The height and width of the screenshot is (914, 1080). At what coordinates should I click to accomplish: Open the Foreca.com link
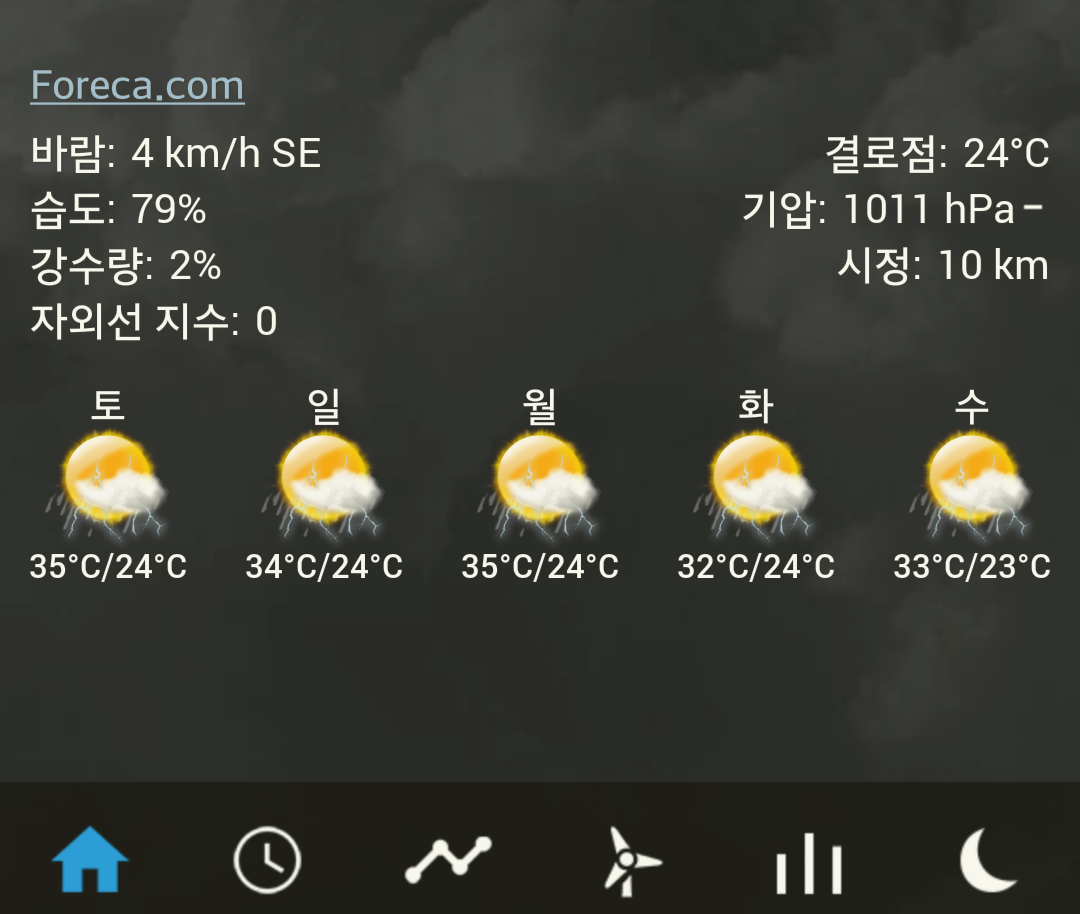137,86
